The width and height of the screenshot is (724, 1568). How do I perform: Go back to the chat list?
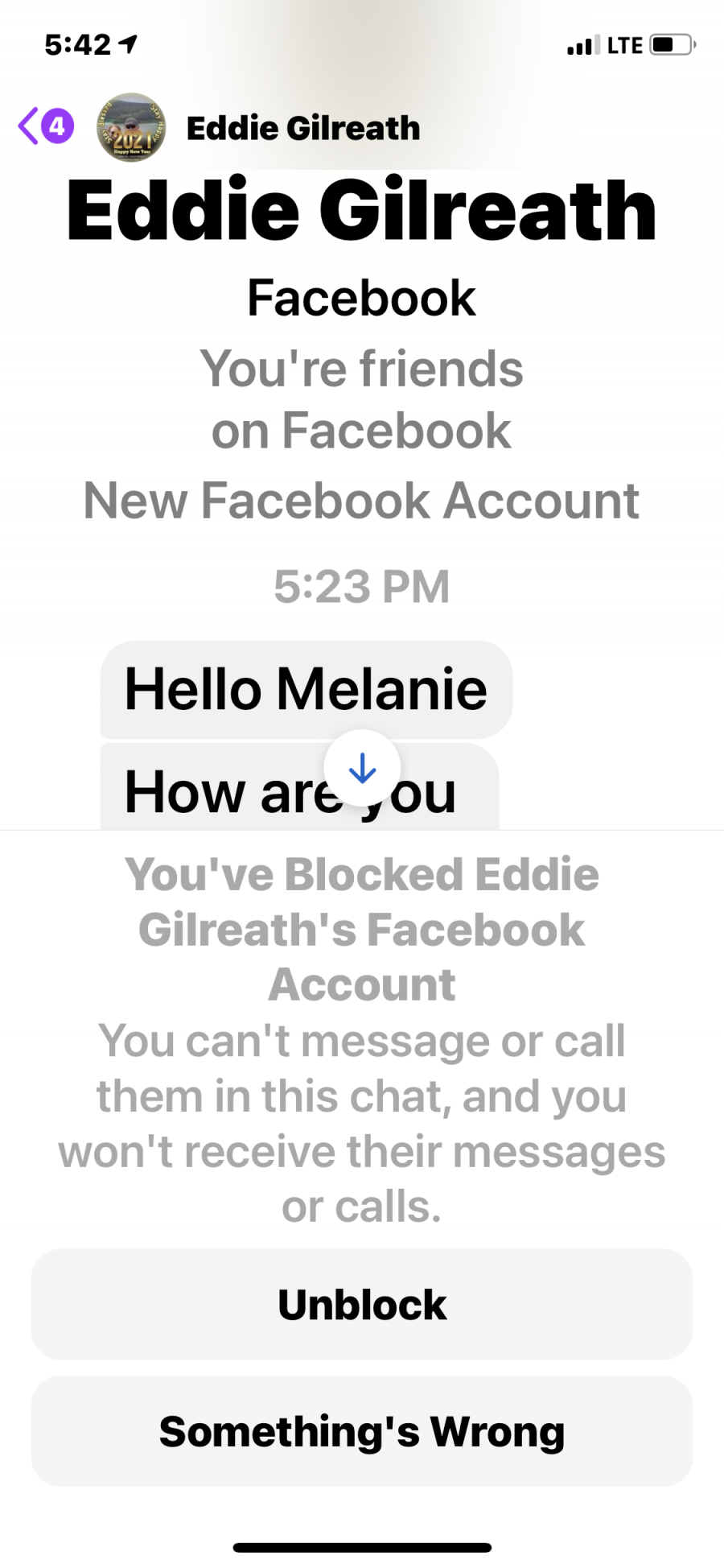tap(46, 126)
